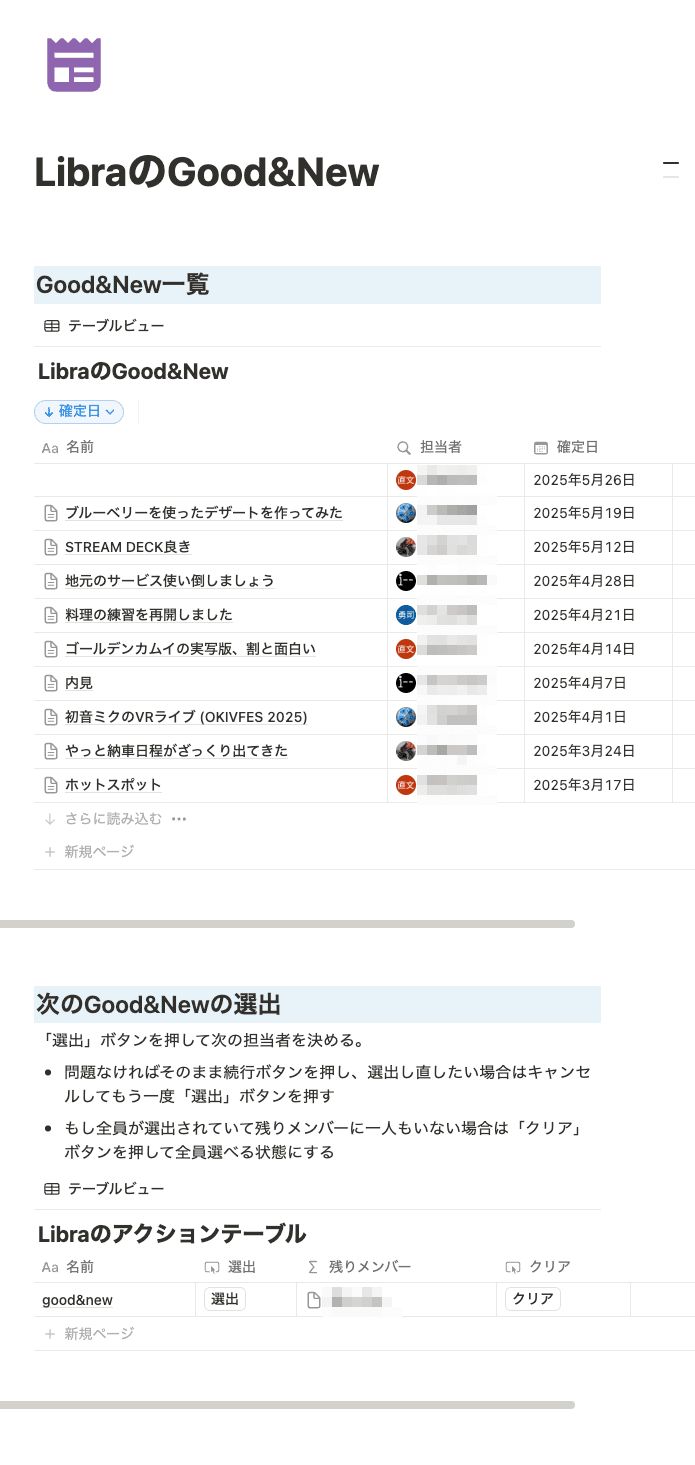Tap the 選出 button for good&new
The image size is (695, 1465).
(x=225, y=1300)
